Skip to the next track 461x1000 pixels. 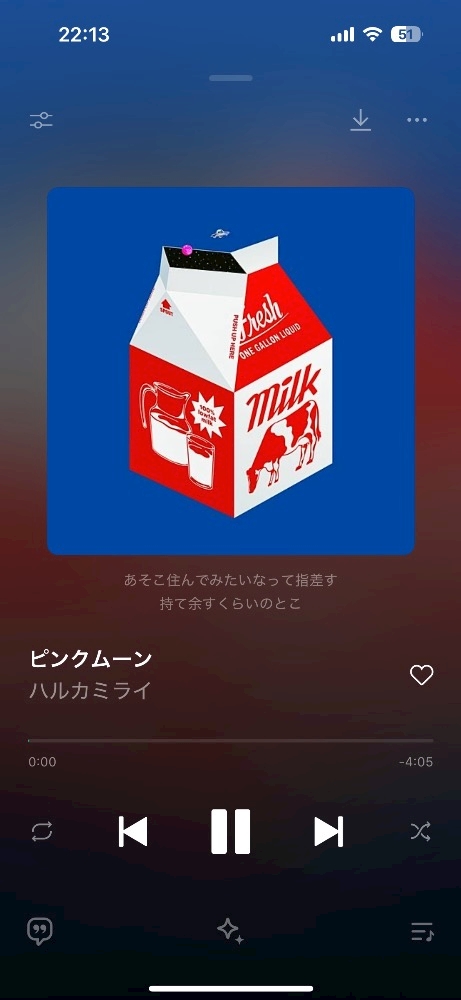329,832
